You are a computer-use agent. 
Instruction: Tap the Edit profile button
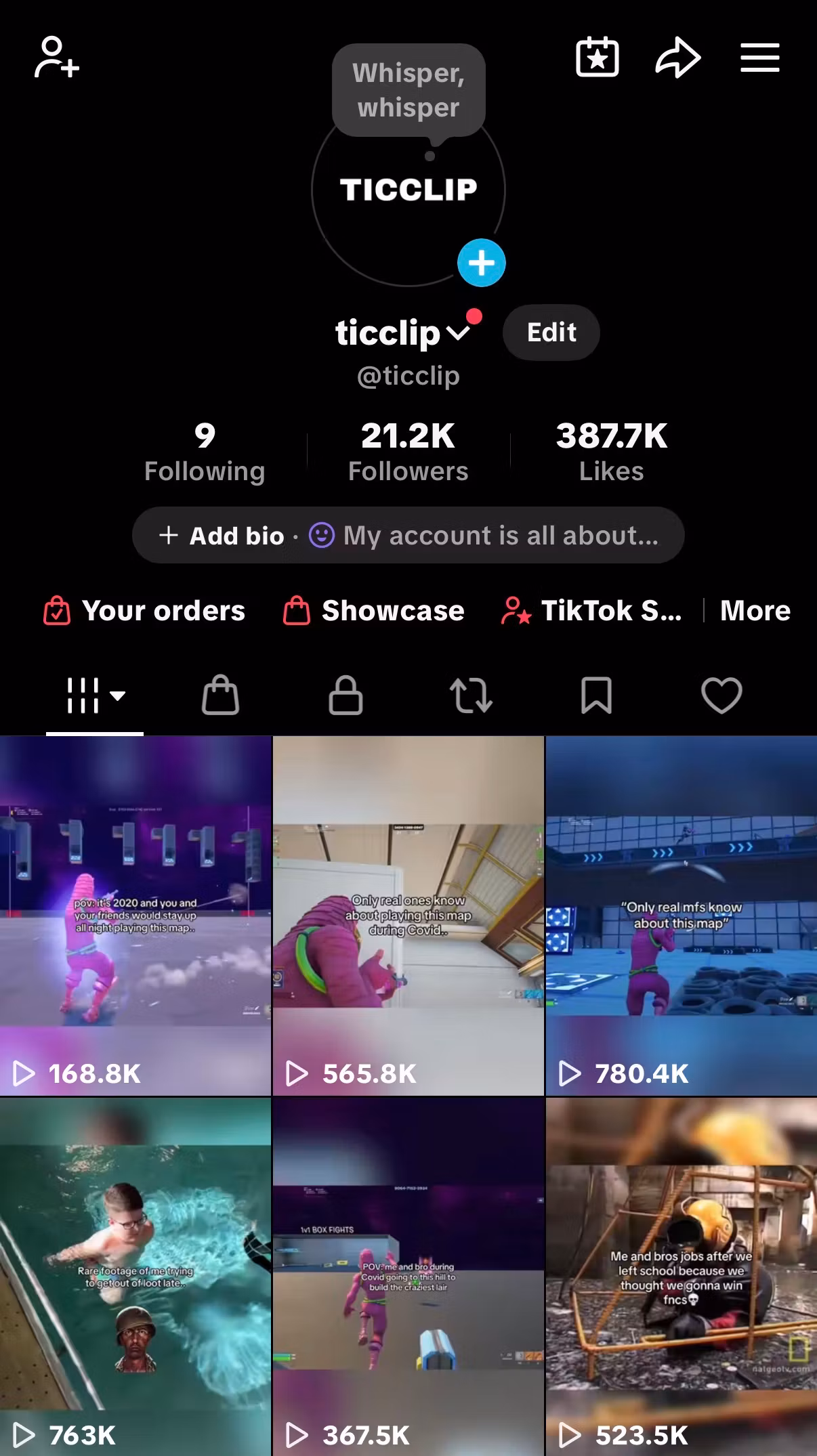551,333
